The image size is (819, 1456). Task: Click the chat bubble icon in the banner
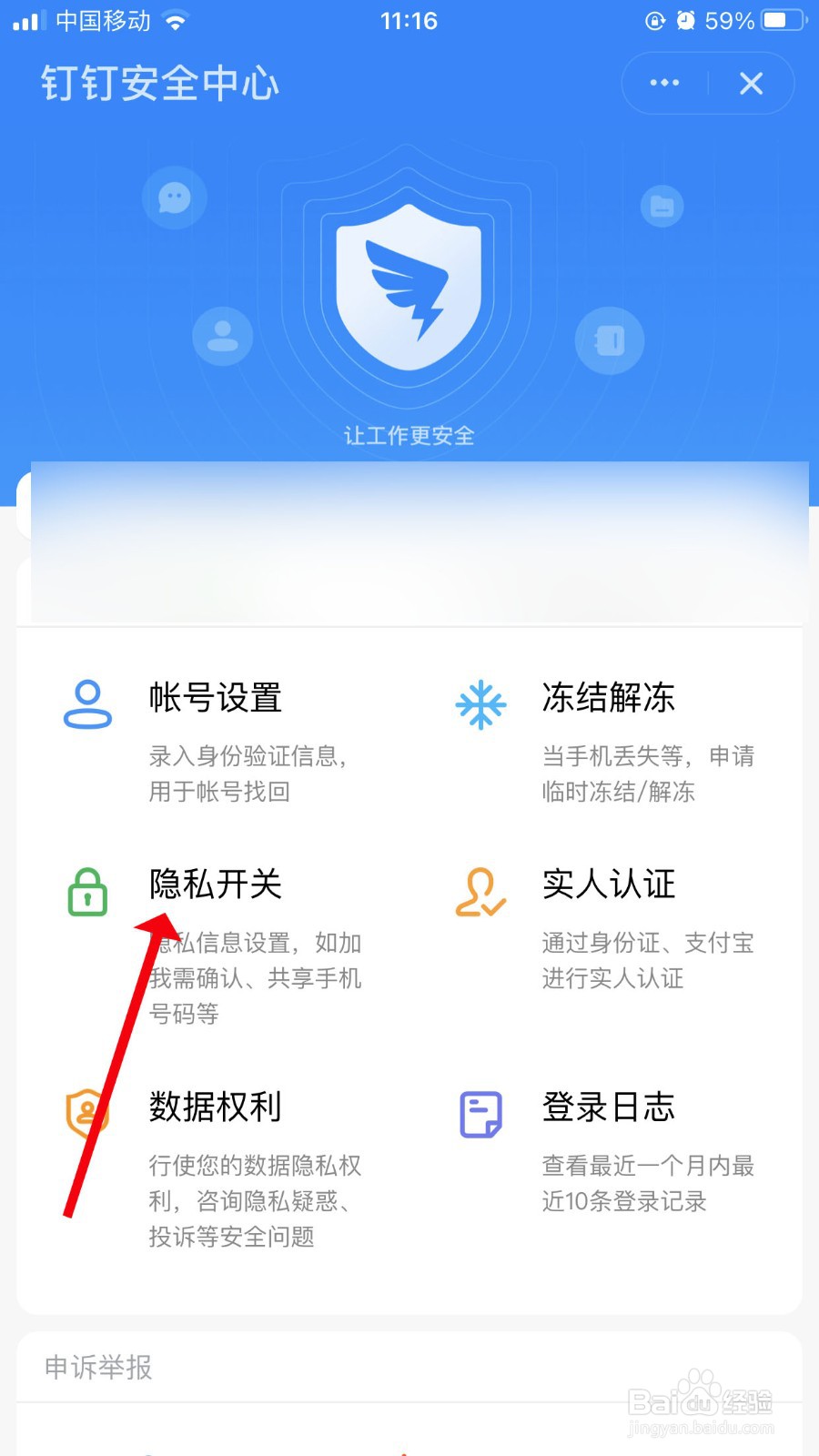(175, 197)
